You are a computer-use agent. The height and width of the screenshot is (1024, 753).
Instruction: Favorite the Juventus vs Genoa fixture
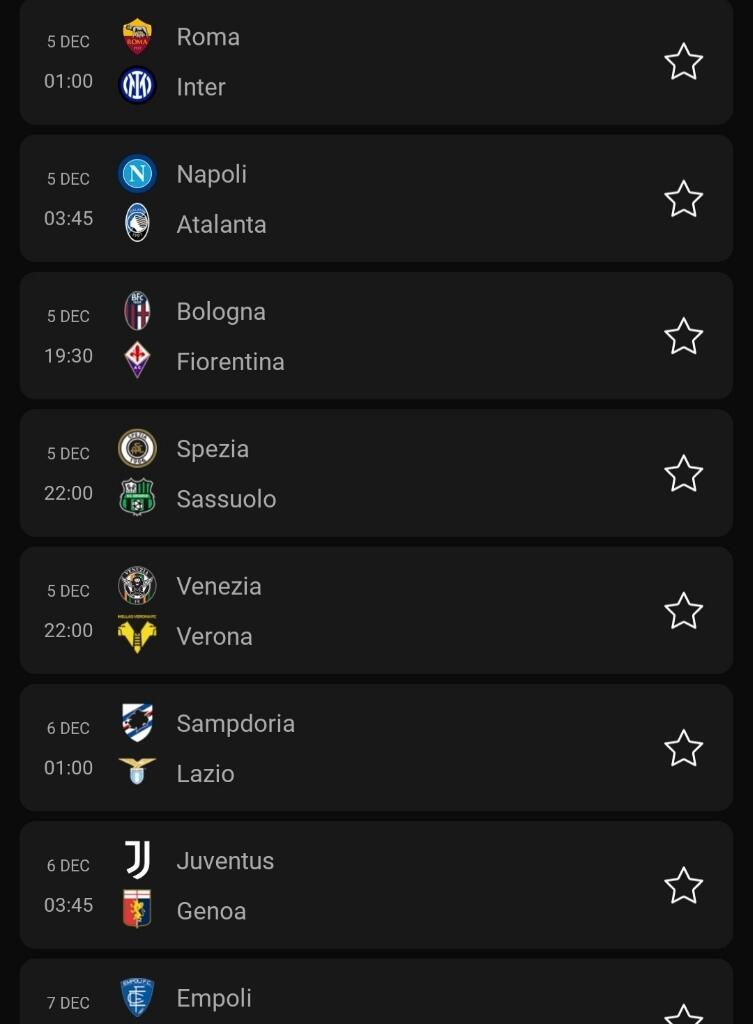point(683,886)
